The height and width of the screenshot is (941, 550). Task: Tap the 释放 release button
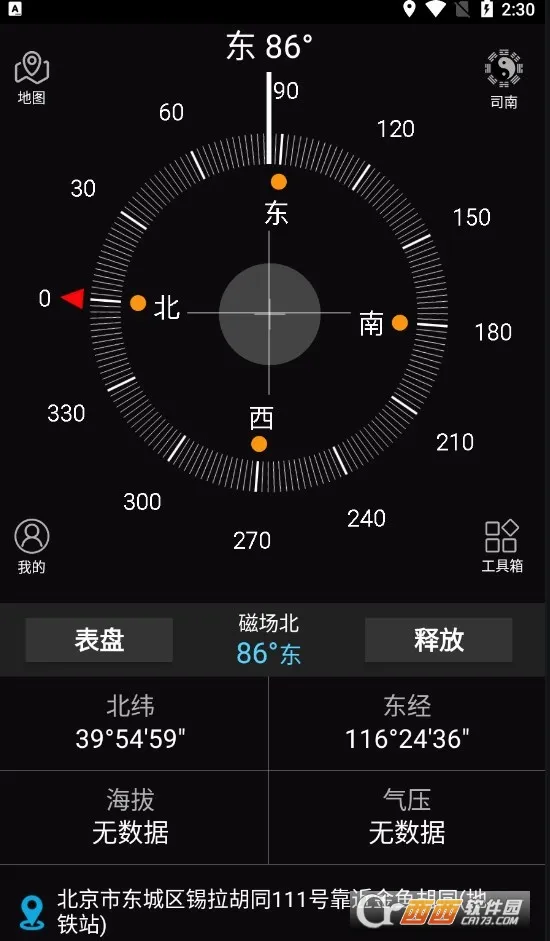pyautogui.click(x=438, y=640)
